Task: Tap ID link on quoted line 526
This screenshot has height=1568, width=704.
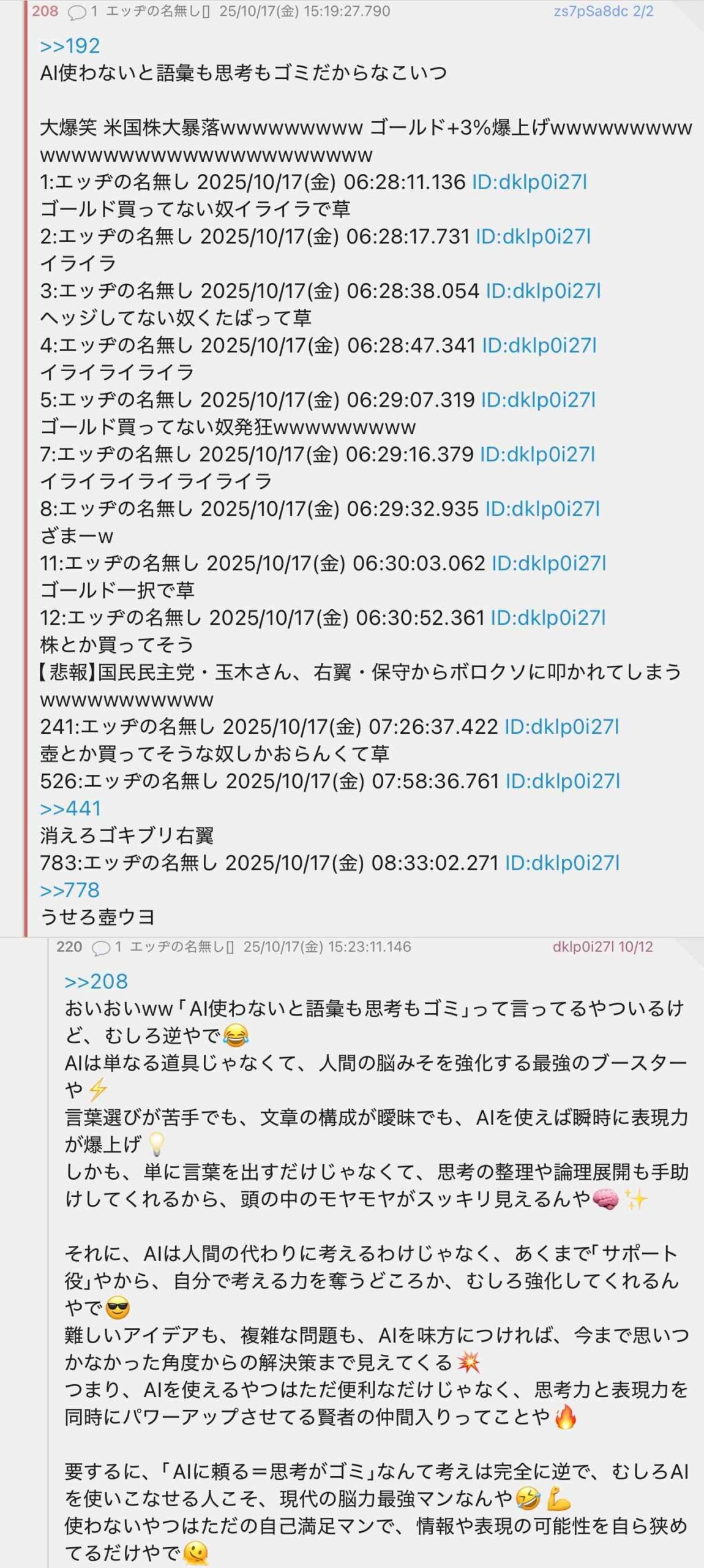Action: tap(563, 781)
